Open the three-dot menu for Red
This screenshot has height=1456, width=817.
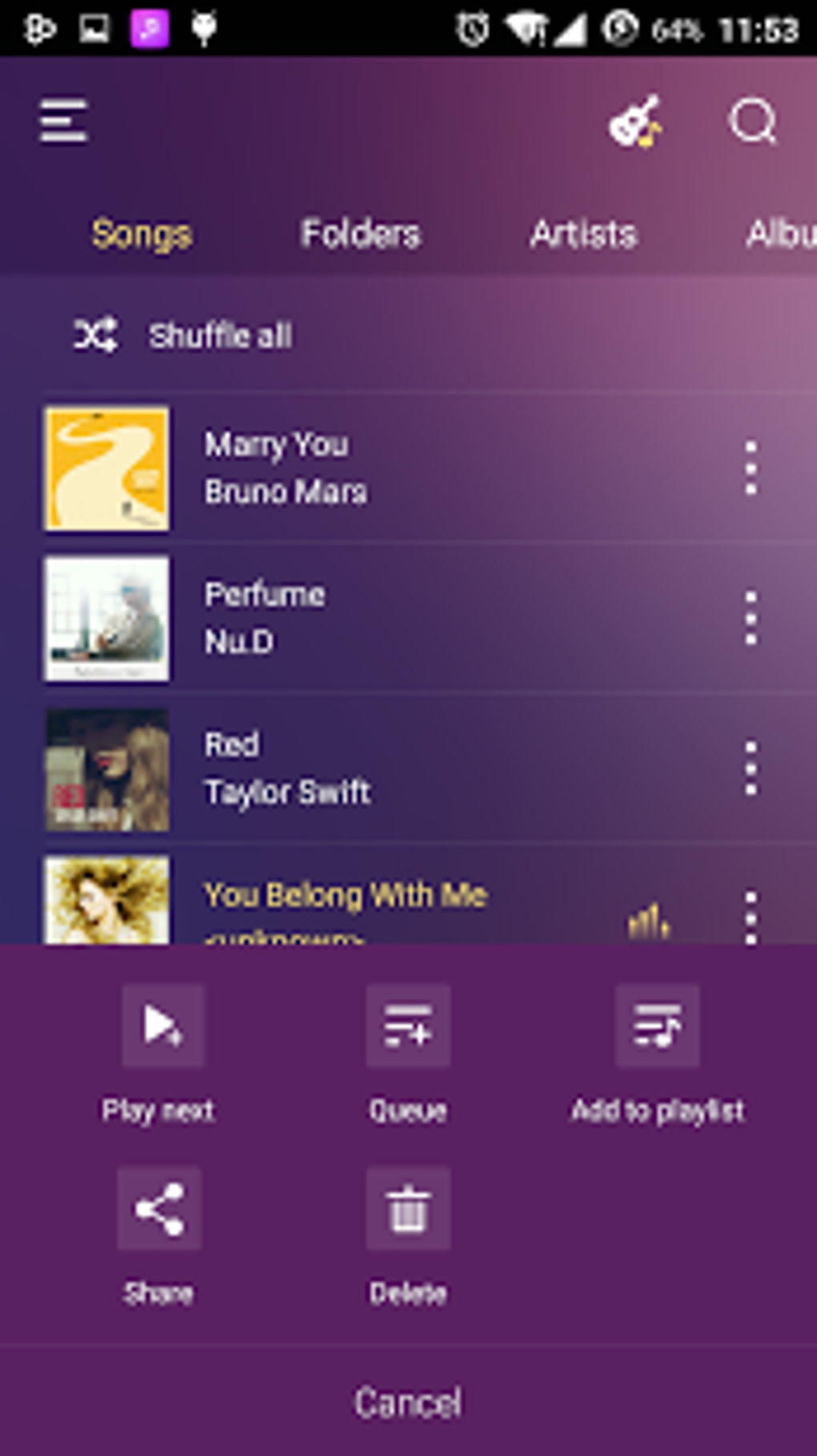point(751,768)
